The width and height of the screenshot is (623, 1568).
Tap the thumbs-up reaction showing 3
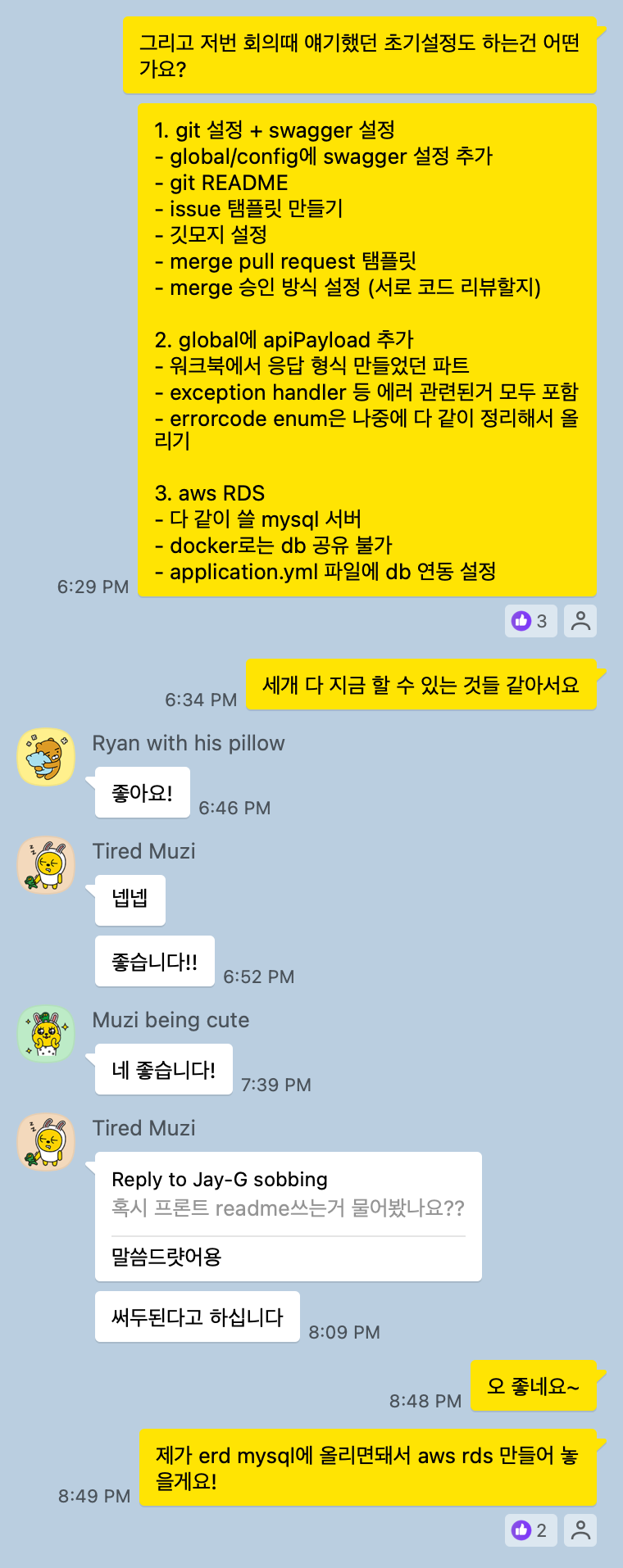click(x=530, y=621)
